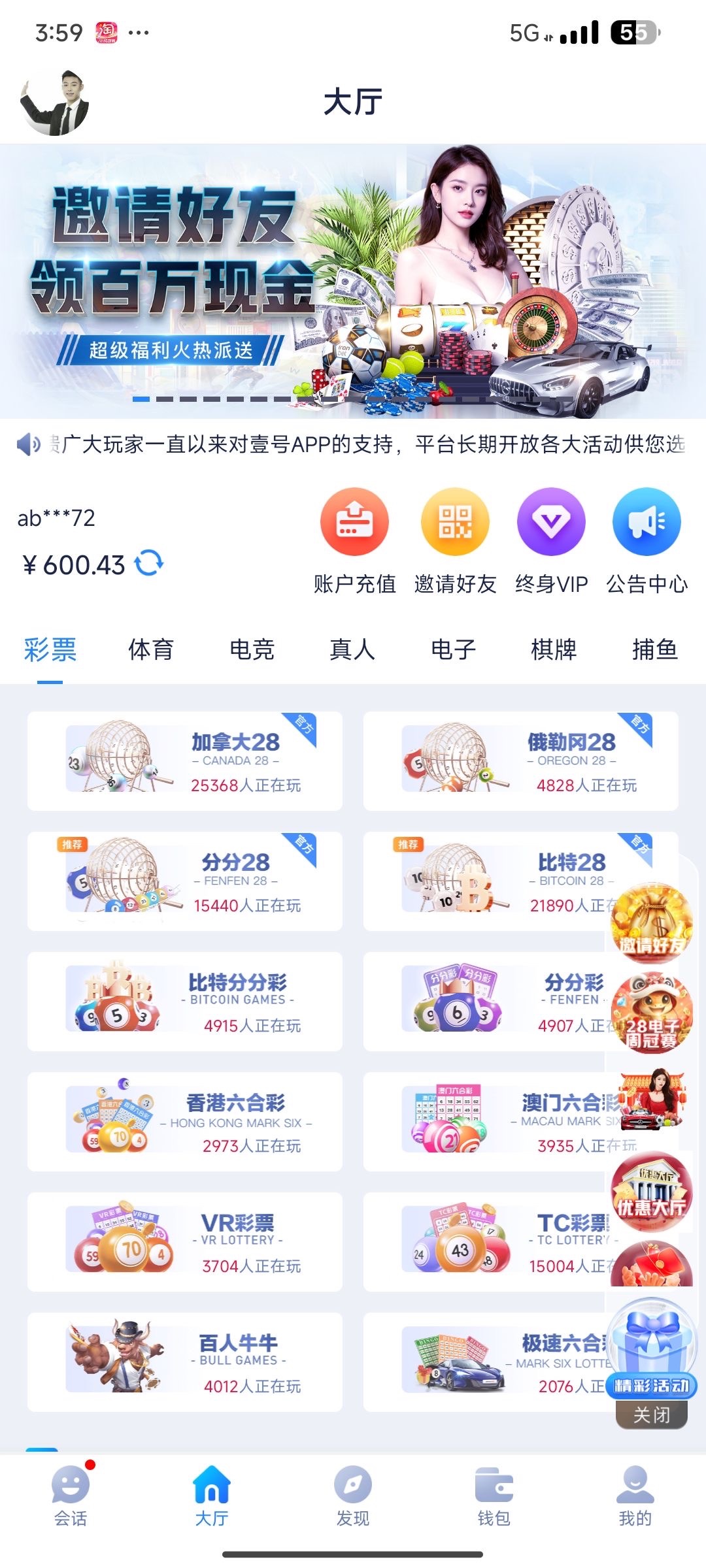Select the 真人 tab
This screenshot has width=706, height=1568.
click(352, 649)
